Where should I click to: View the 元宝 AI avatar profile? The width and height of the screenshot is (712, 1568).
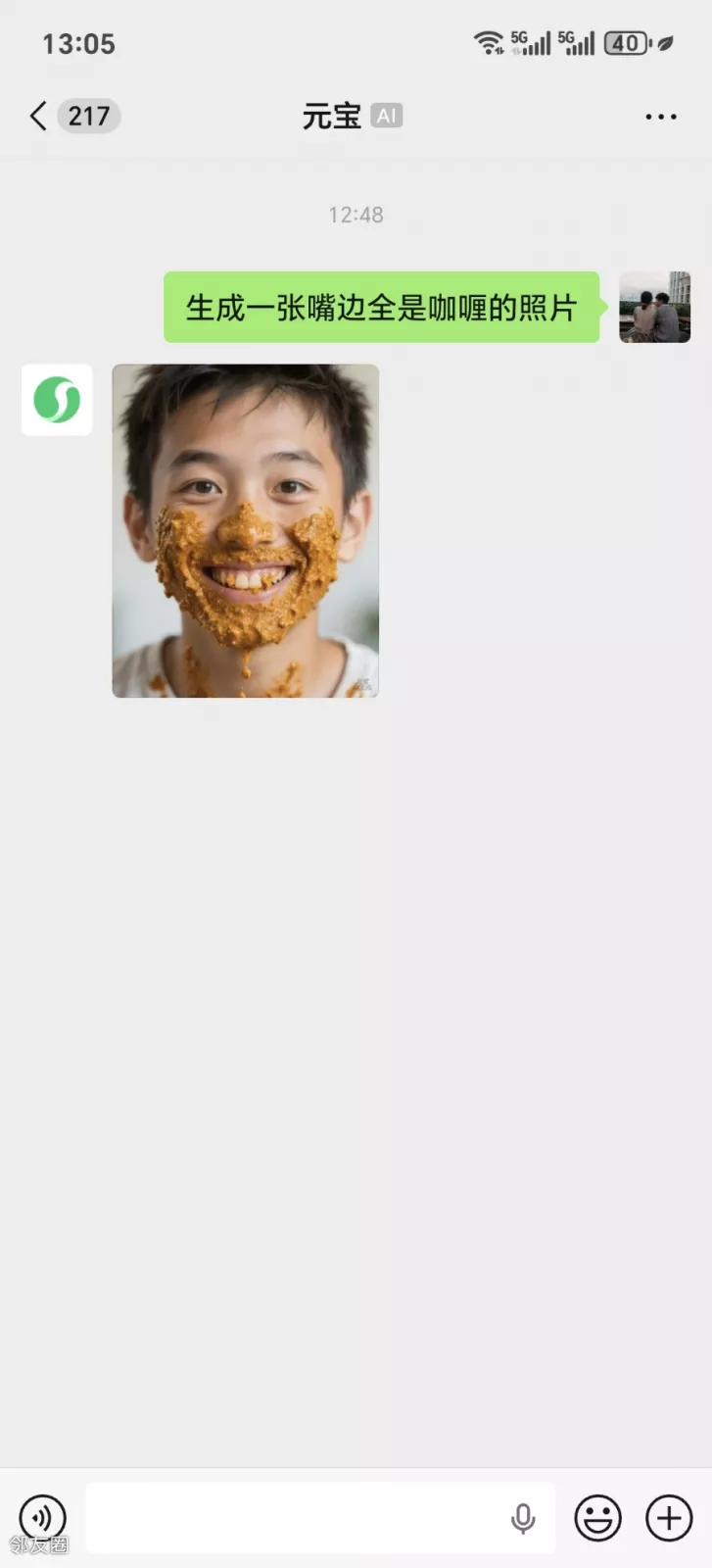click(x=57, y=400)
